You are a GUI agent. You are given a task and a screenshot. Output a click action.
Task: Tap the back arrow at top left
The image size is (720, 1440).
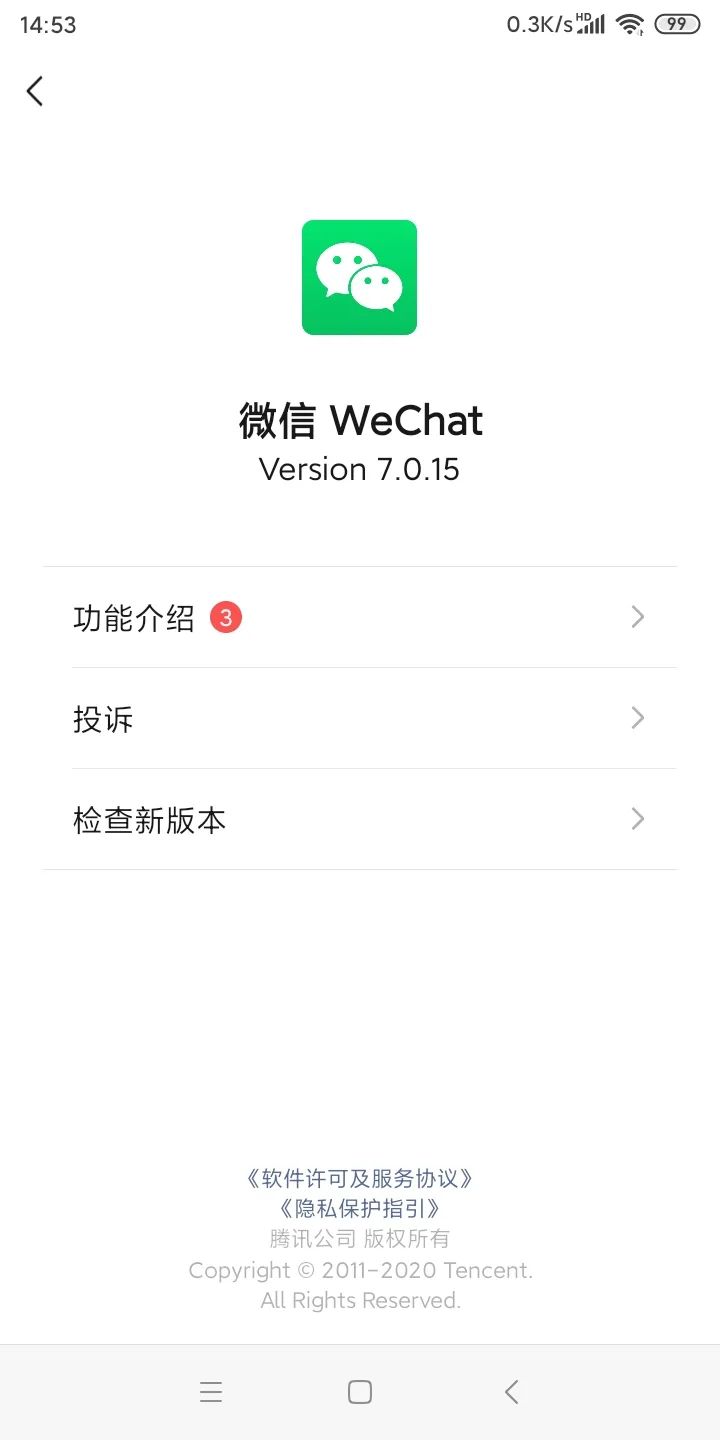pyautogui.click(x=35, y=91)
